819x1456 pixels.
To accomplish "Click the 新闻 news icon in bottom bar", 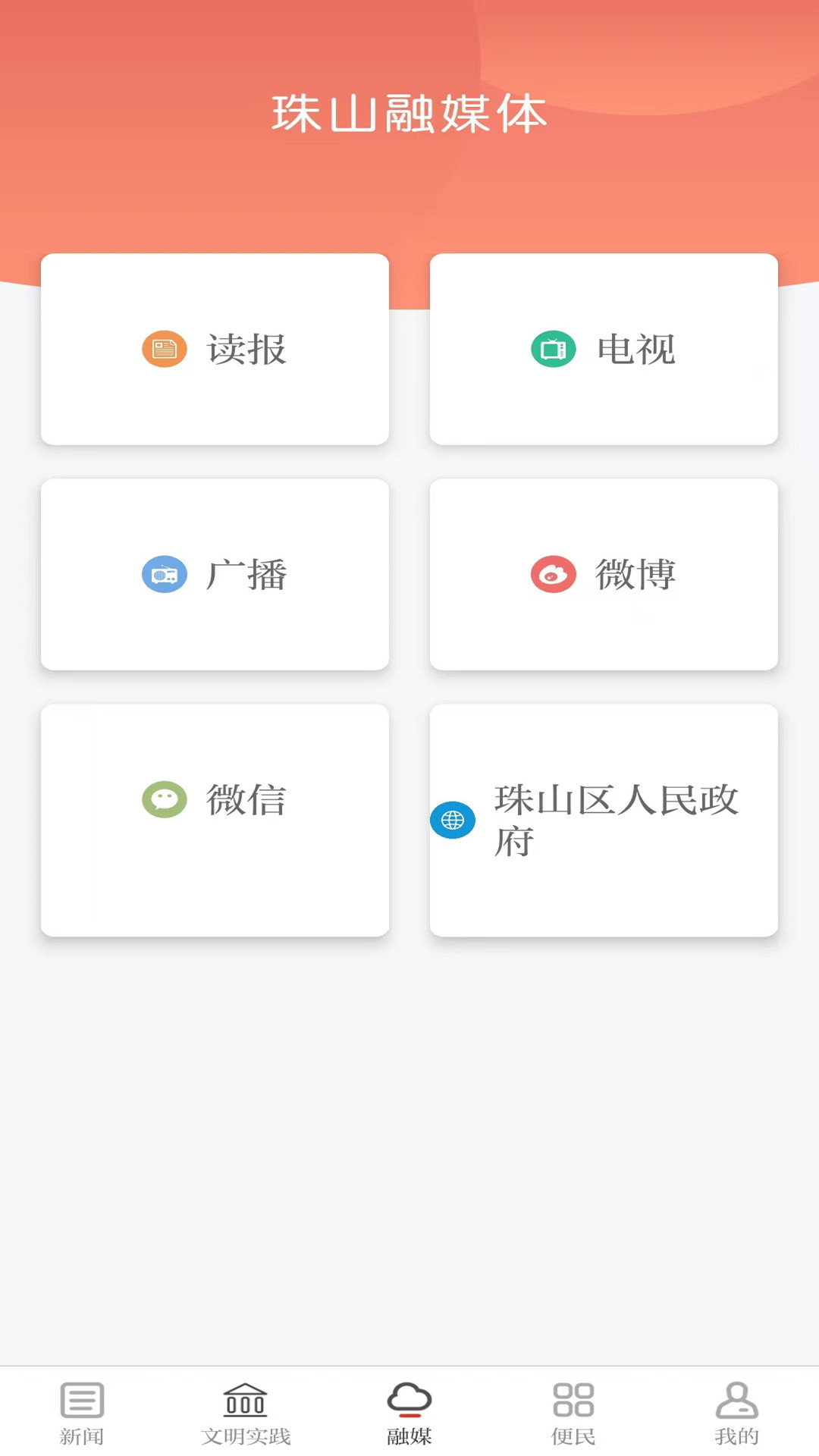I will (x=81, y=1399).
